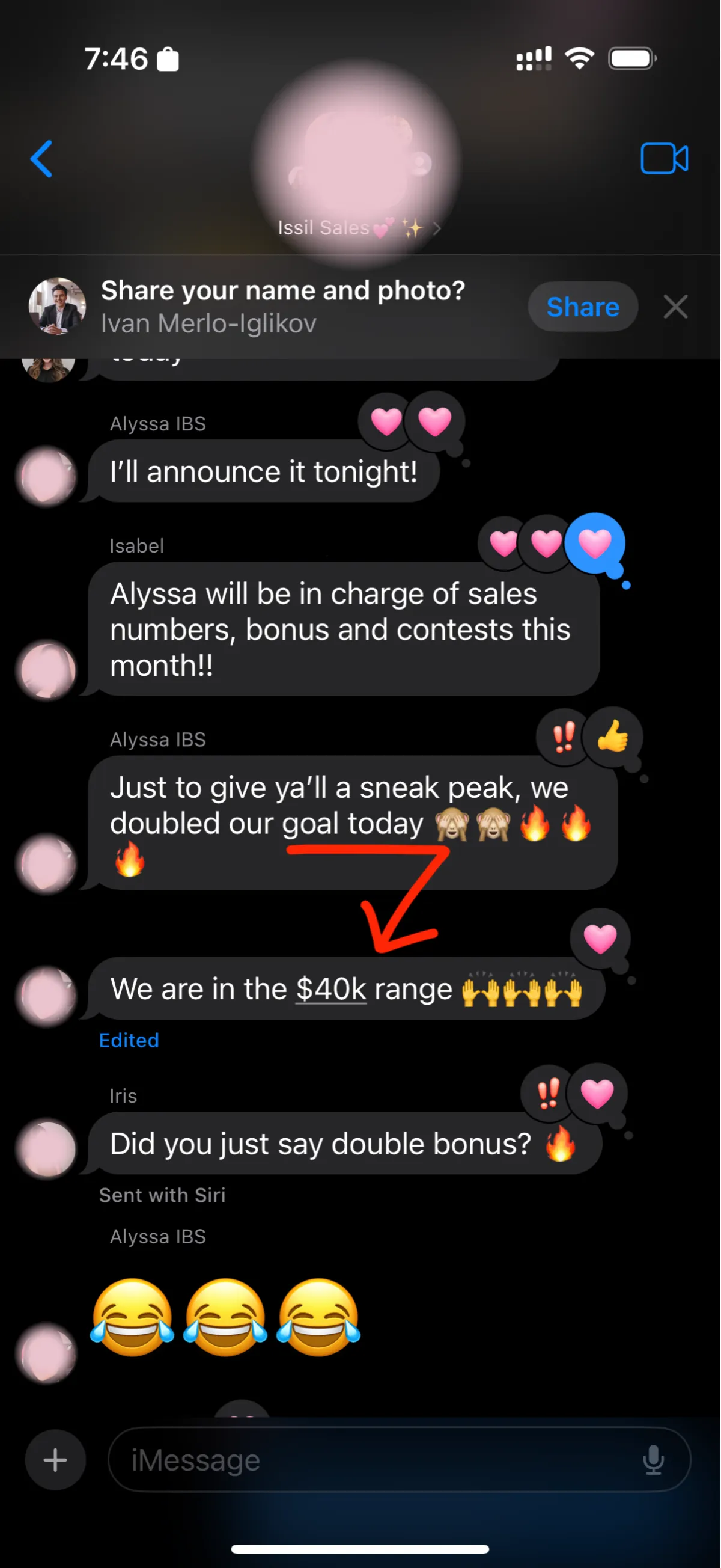Screen dimensions: 721x1568
Task: Open the underlined $40k link
Action: [x=331, y=989]
